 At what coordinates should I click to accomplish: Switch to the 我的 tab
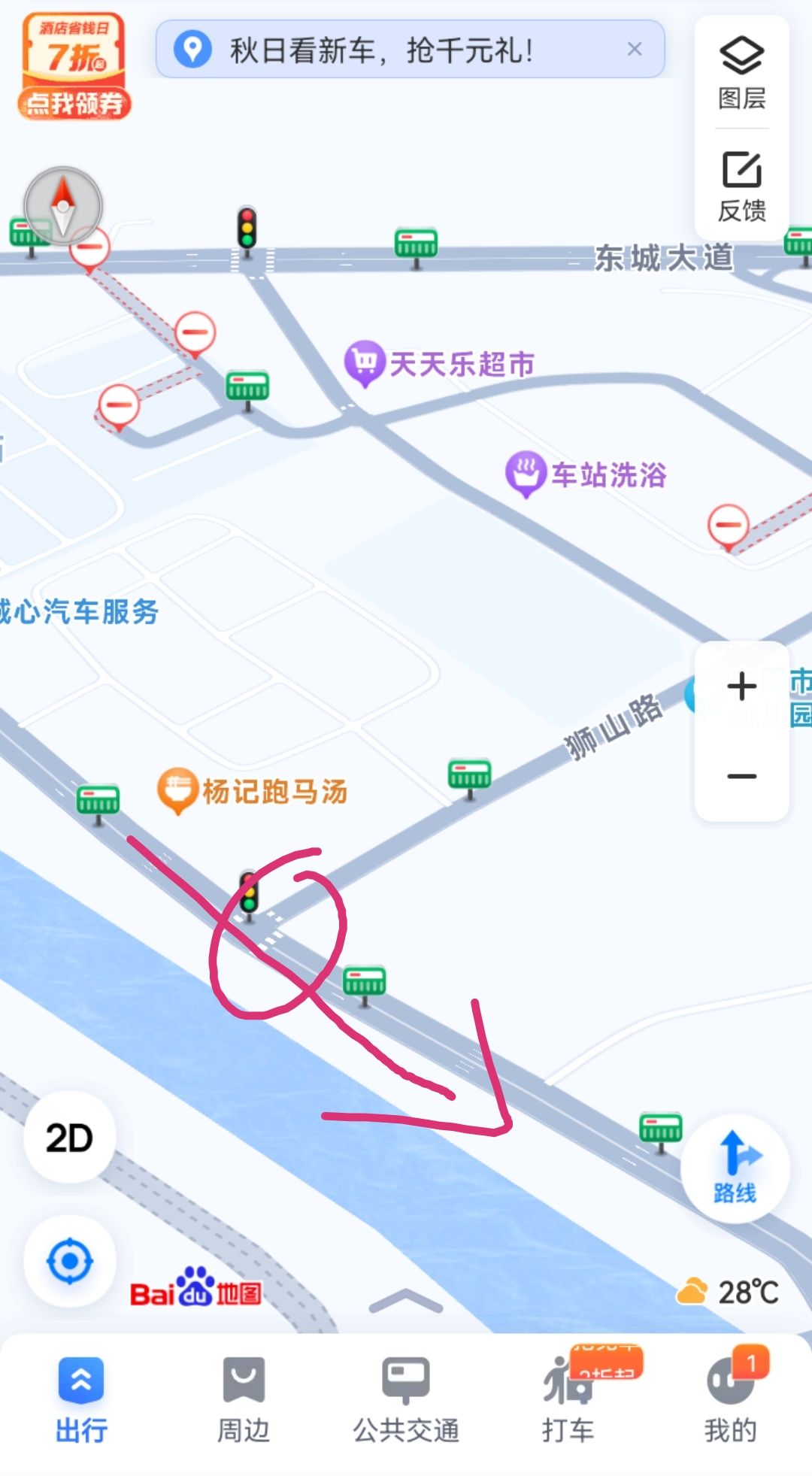(731, 1402)
